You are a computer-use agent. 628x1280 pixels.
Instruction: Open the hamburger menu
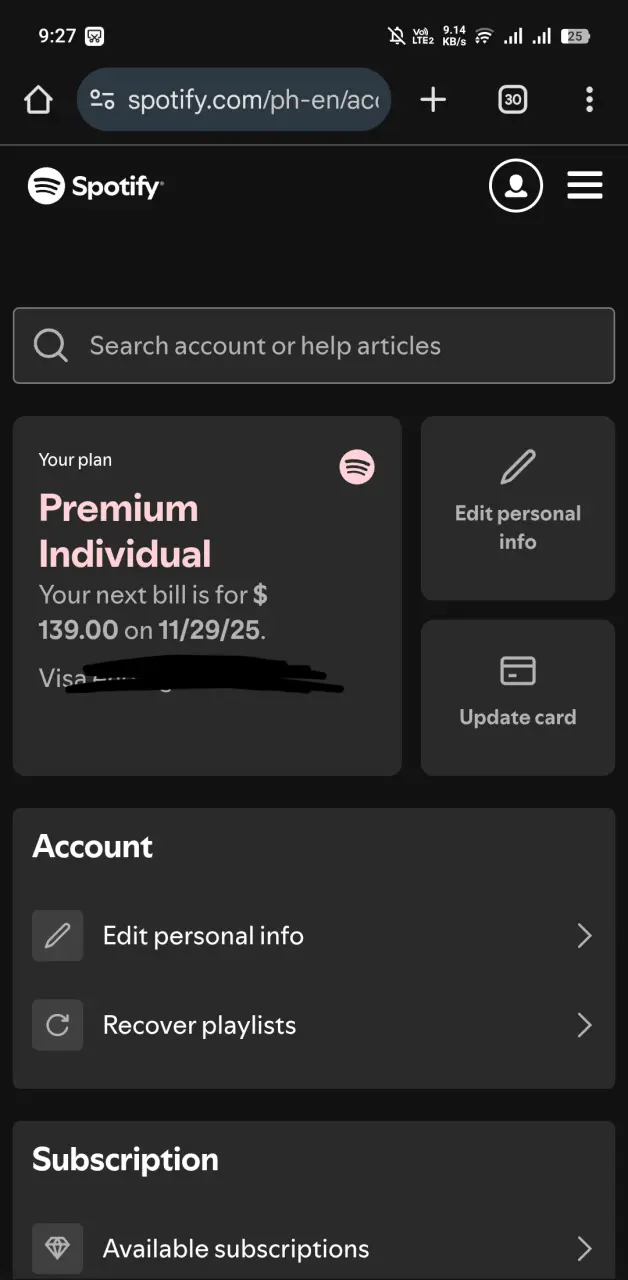[585, 186]
